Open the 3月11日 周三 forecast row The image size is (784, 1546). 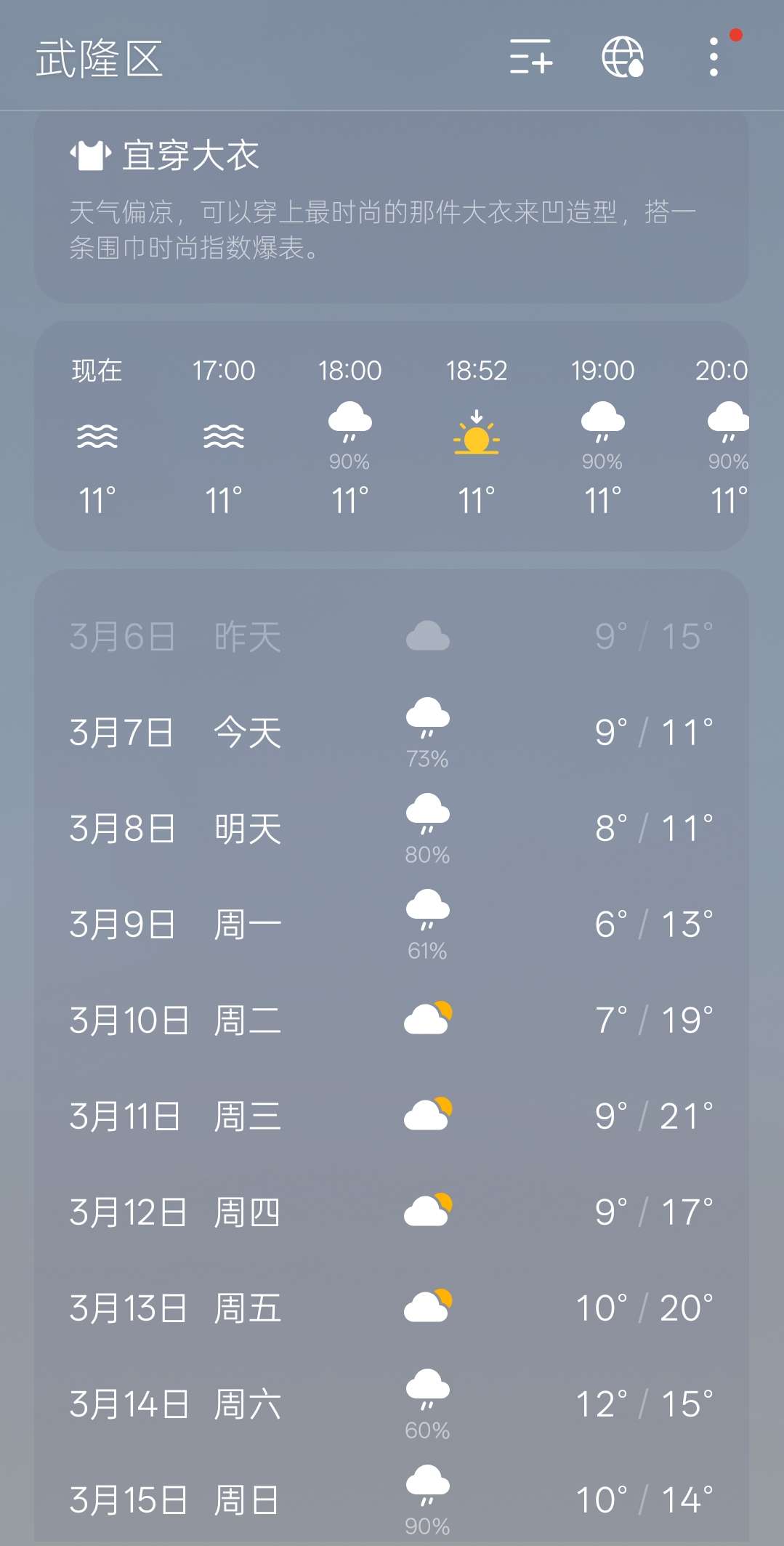coord(391,1116)
